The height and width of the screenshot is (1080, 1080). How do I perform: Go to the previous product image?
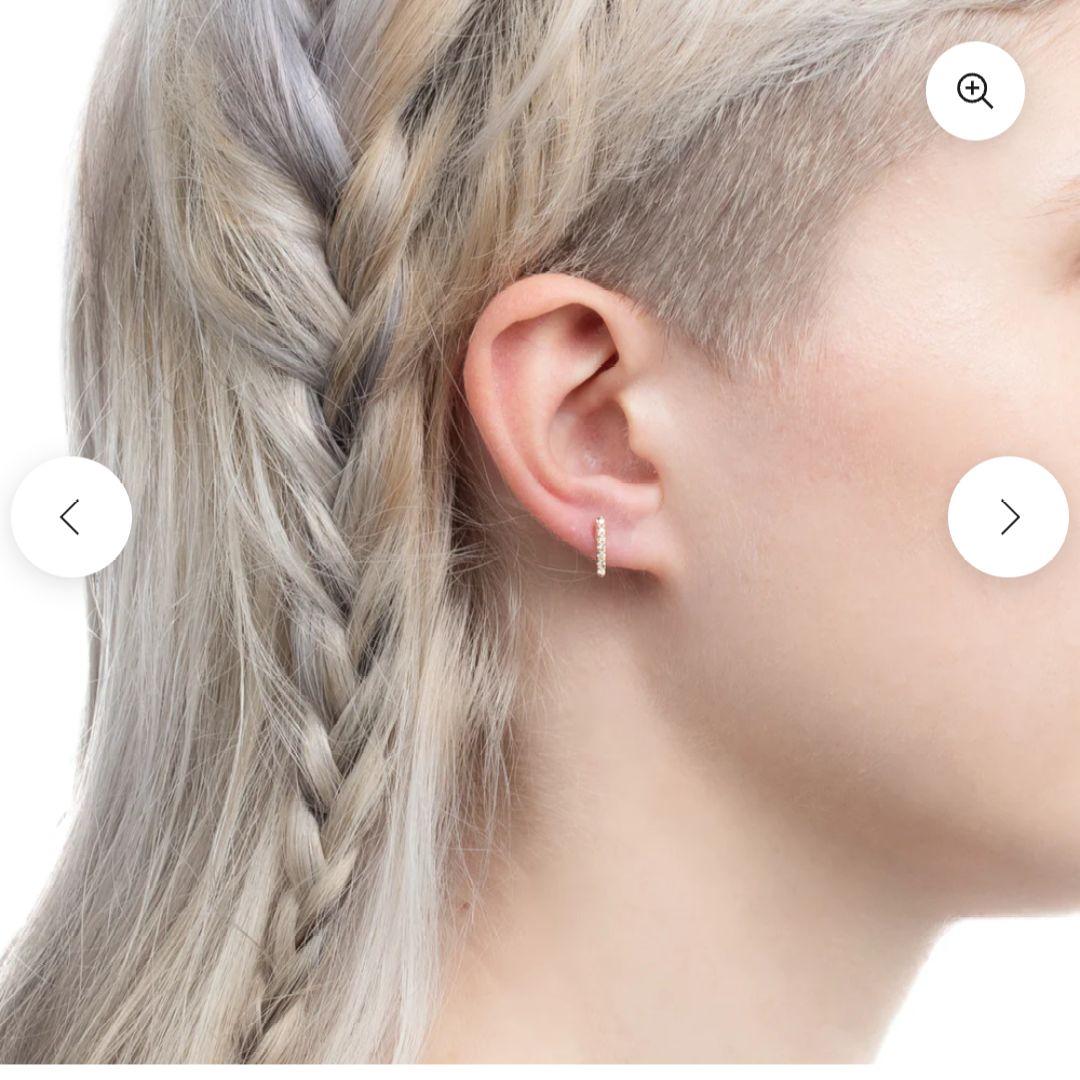click(x=71, y=517)
